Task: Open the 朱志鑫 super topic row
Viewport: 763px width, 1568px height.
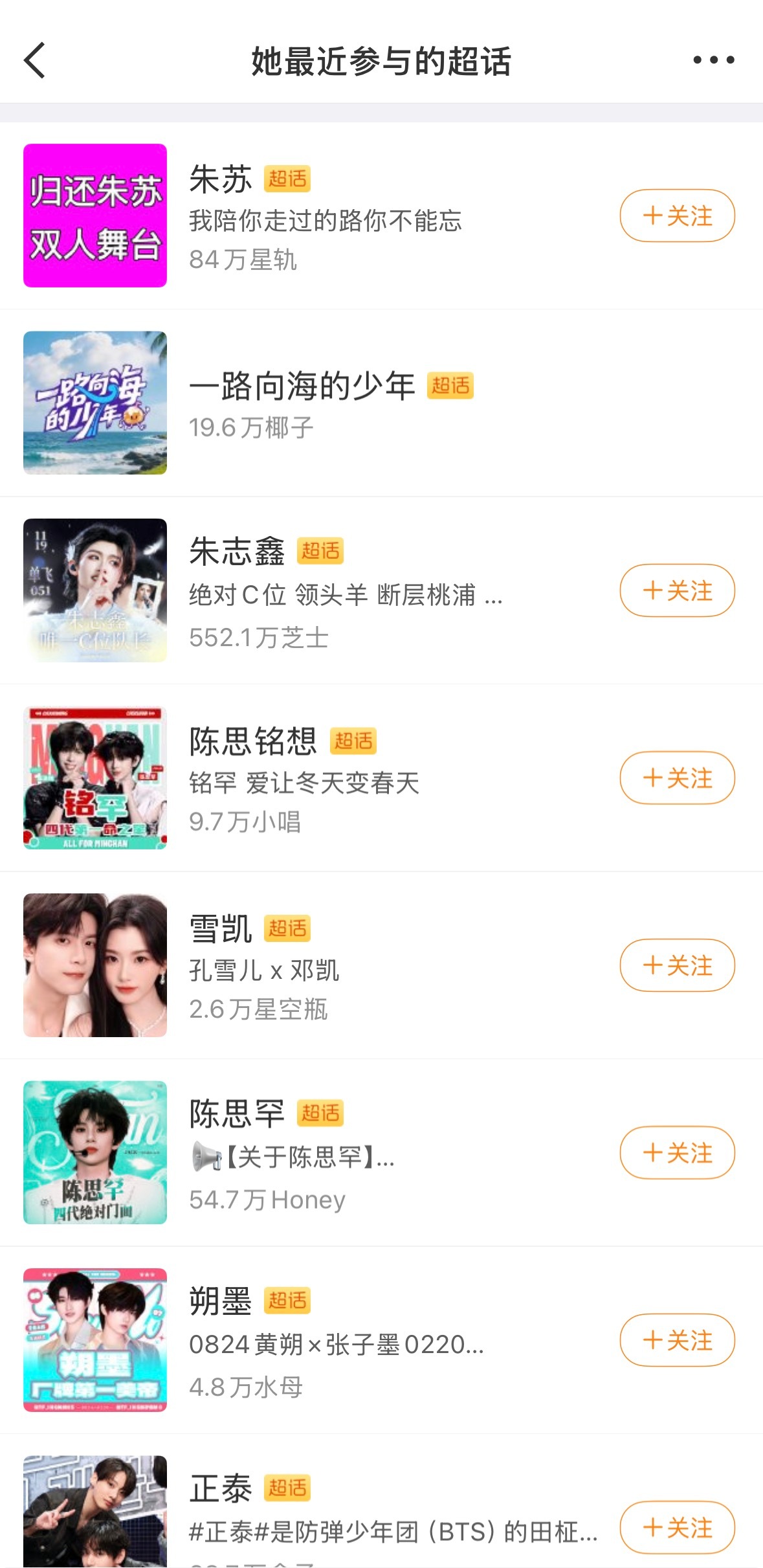Action: (381, 590)
